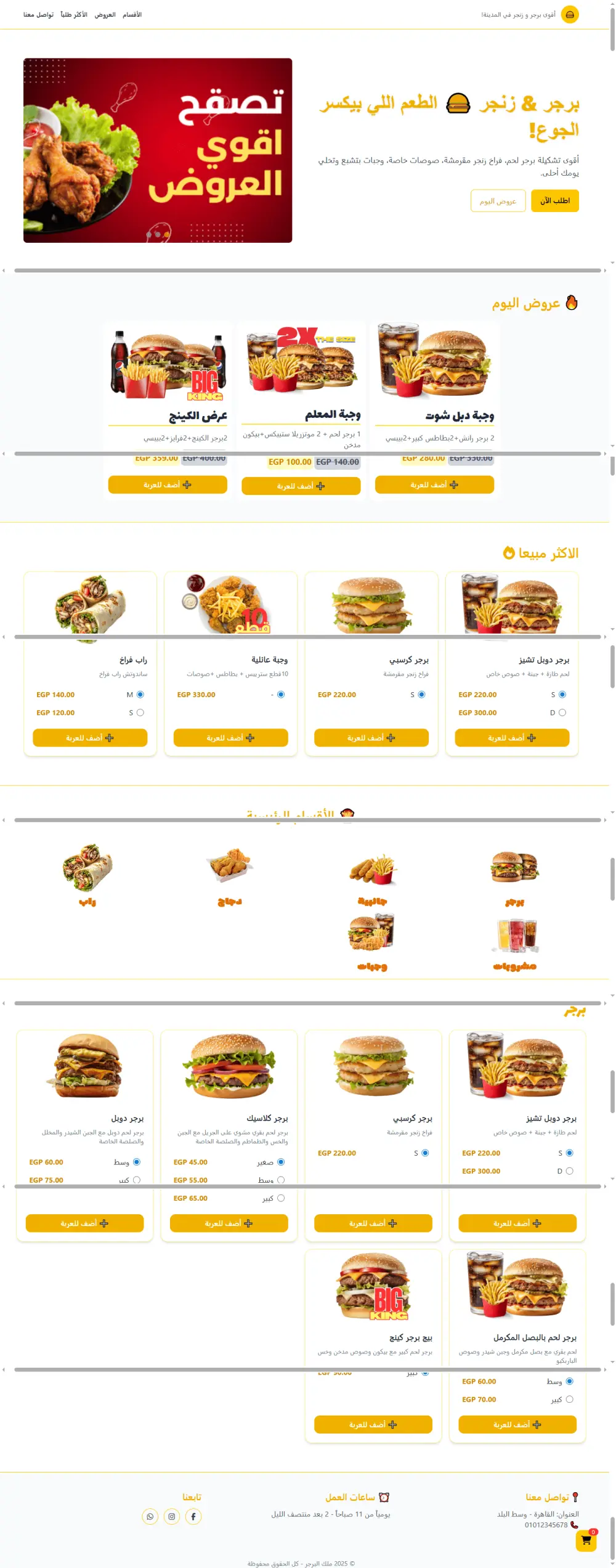Open the floating shopping cart
The height and width of the screenshot is (1568, 616).
point(586,1540)
